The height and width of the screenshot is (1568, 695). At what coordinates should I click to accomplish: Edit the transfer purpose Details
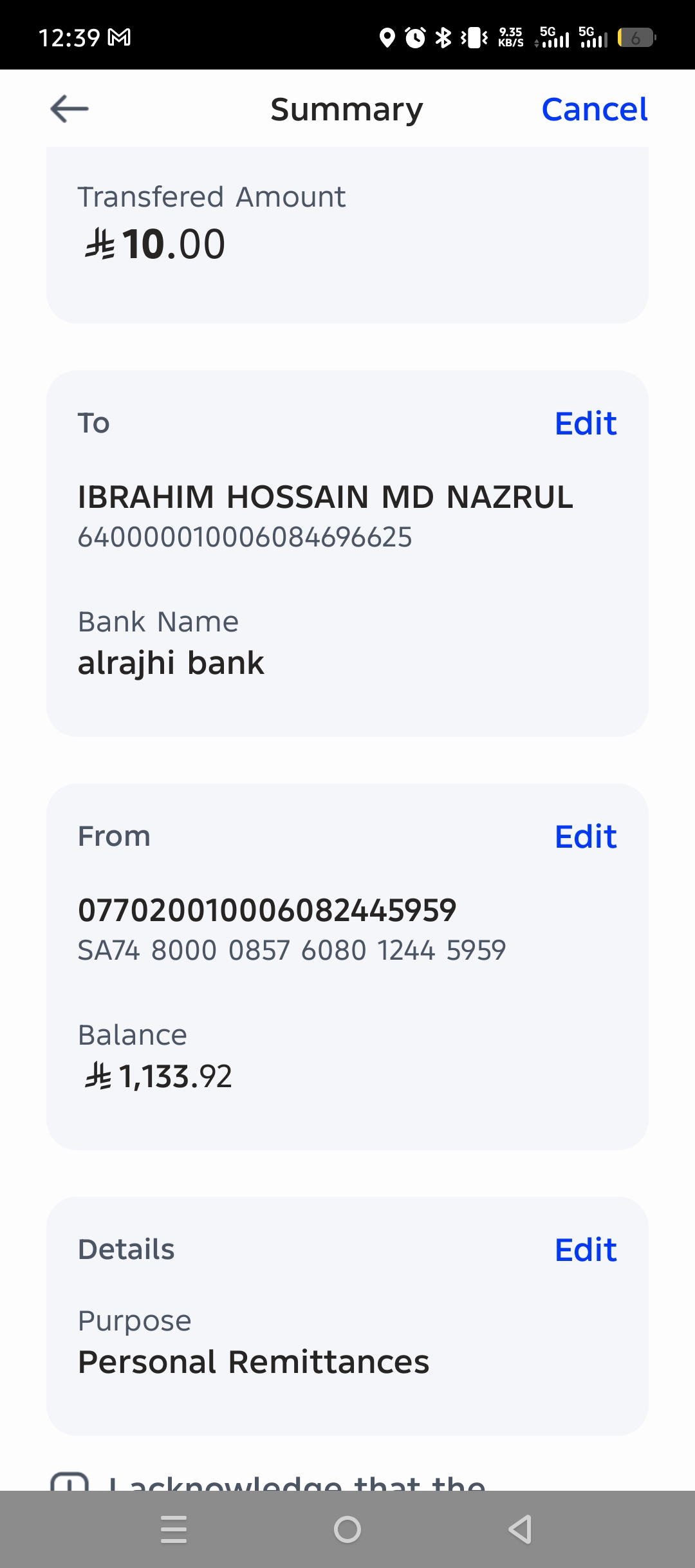click(586, 1250)
